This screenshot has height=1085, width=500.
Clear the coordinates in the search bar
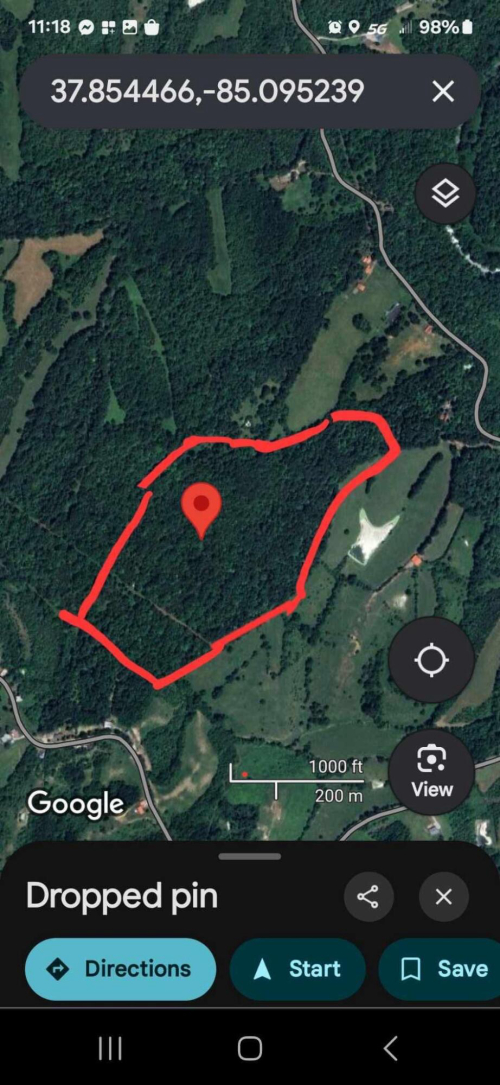[443, 91]
